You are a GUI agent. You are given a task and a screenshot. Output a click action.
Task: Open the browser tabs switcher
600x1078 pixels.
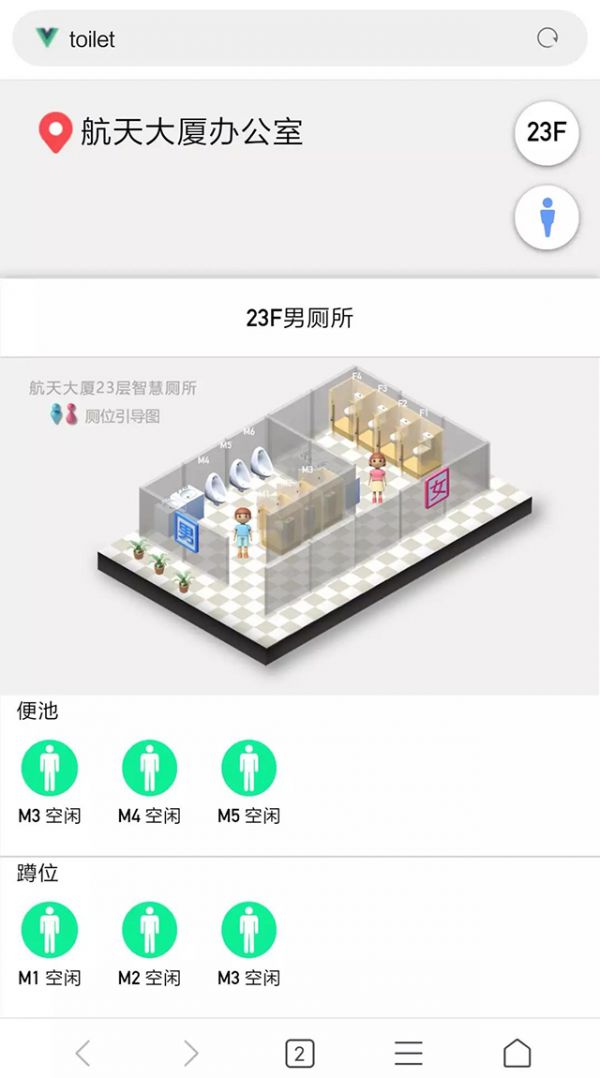(x=299, y=1052)
